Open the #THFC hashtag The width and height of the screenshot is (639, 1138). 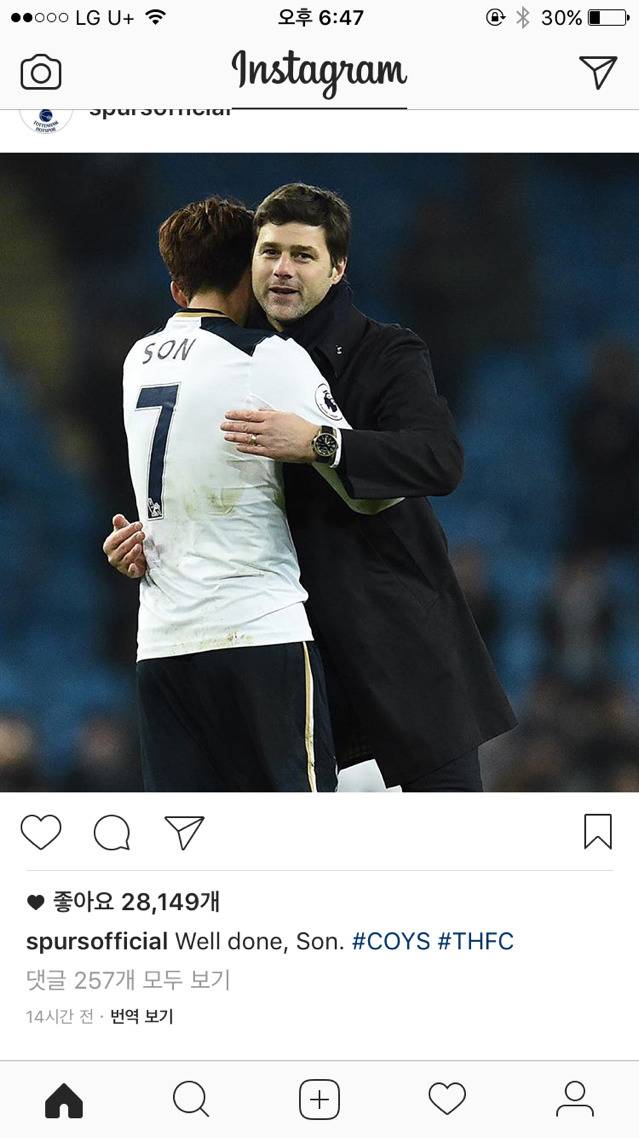[476, 941]
